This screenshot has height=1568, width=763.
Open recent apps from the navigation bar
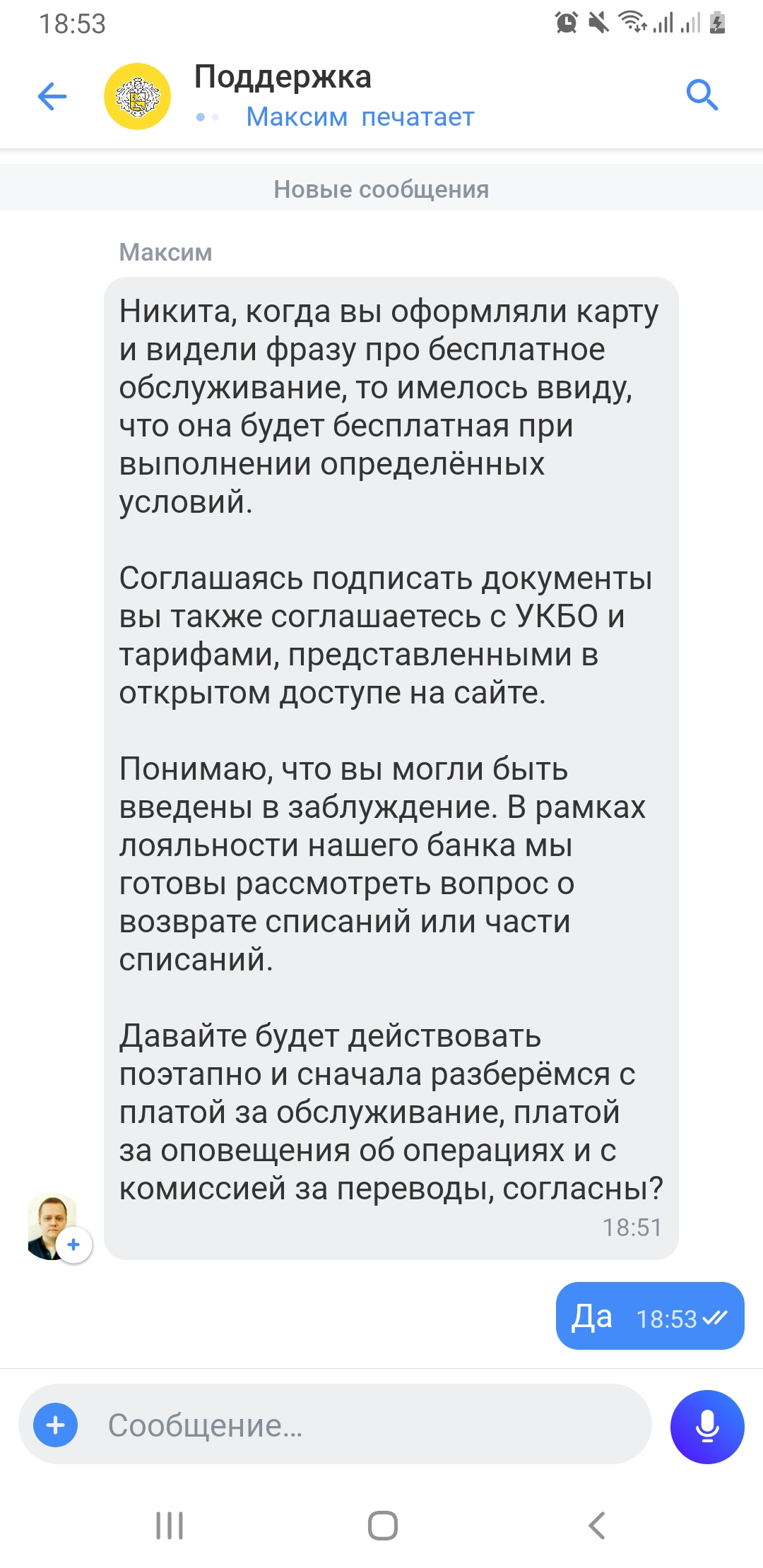click(x=170, y=1526)
